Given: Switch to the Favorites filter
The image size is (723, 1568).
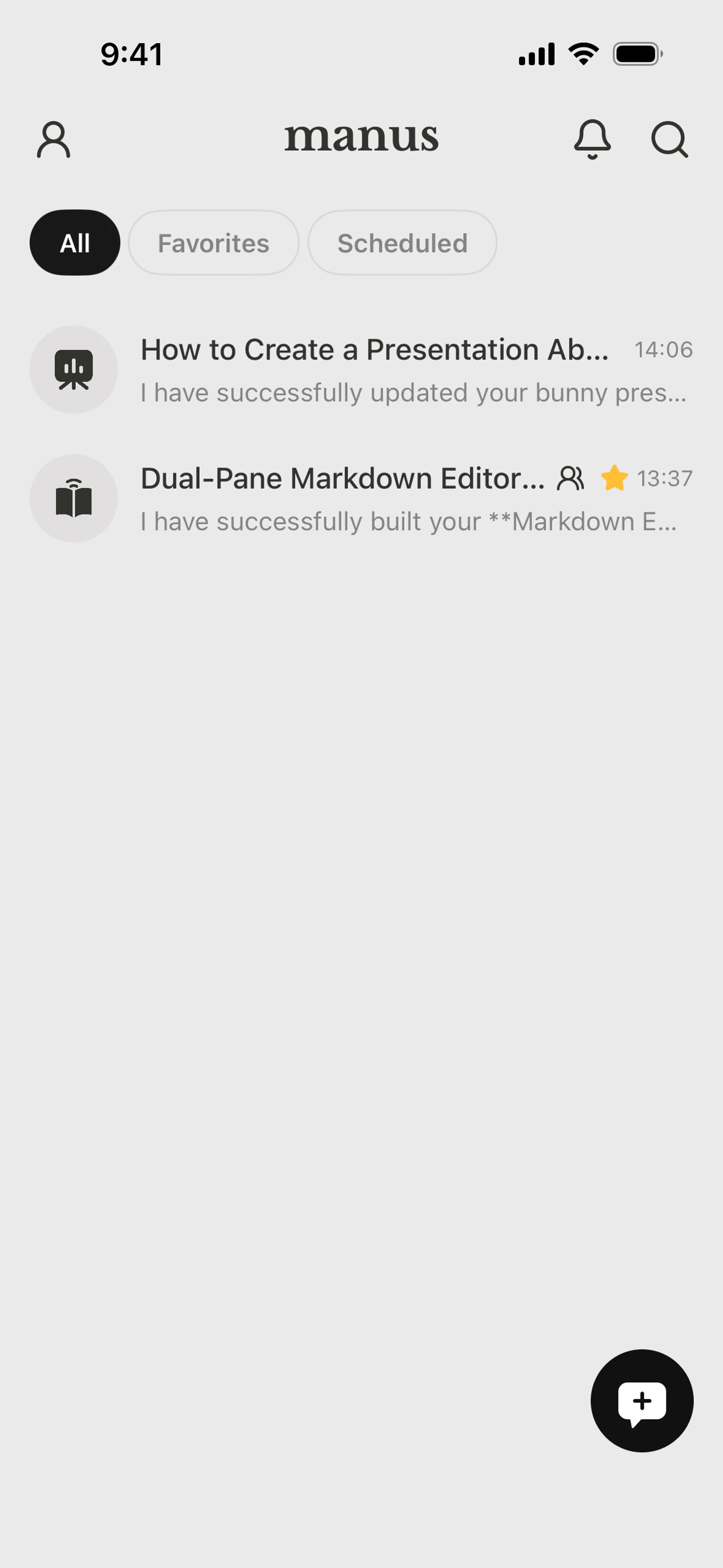Looking at the screenshot, I should click(214, 243).
